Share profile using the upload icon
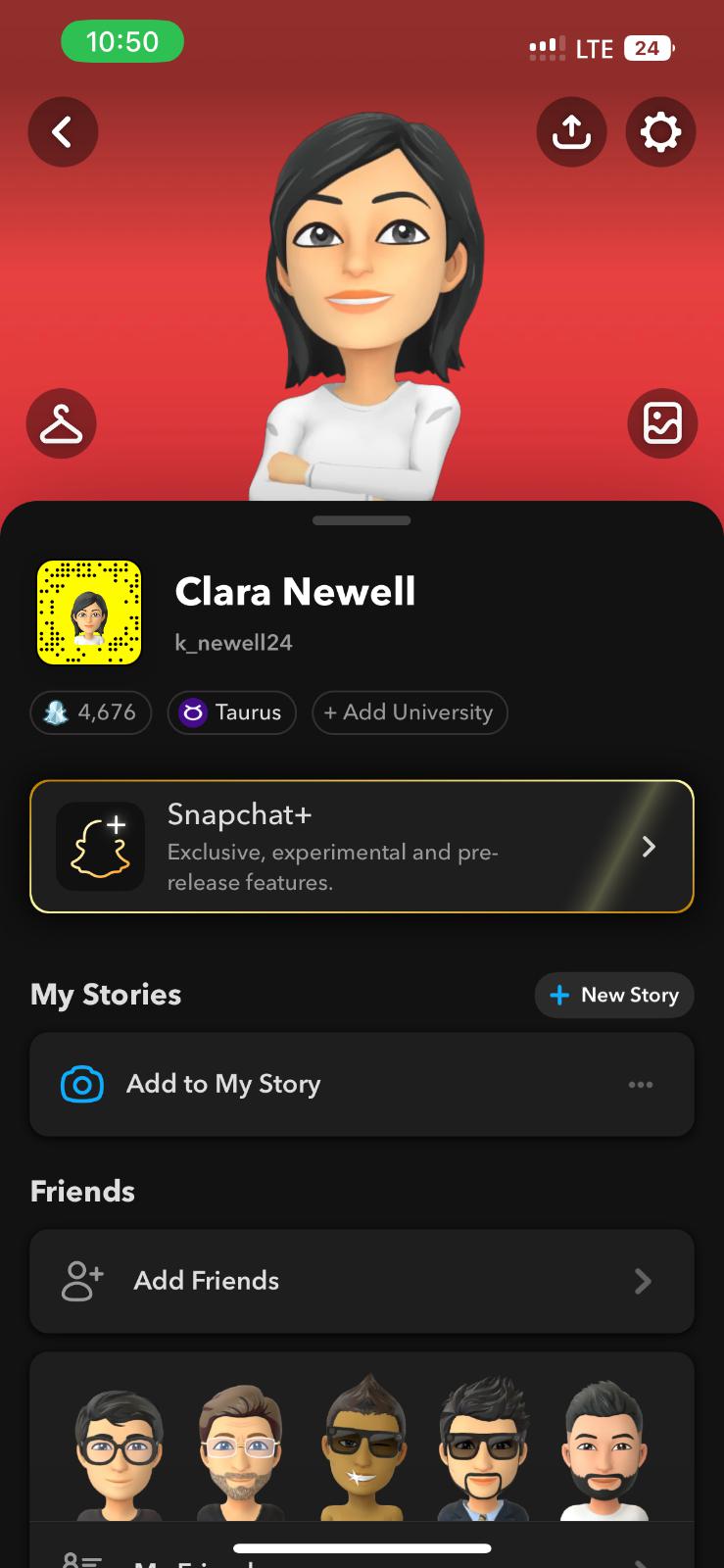The height and width of the screenshot is (1568, 724). [571, 131]
